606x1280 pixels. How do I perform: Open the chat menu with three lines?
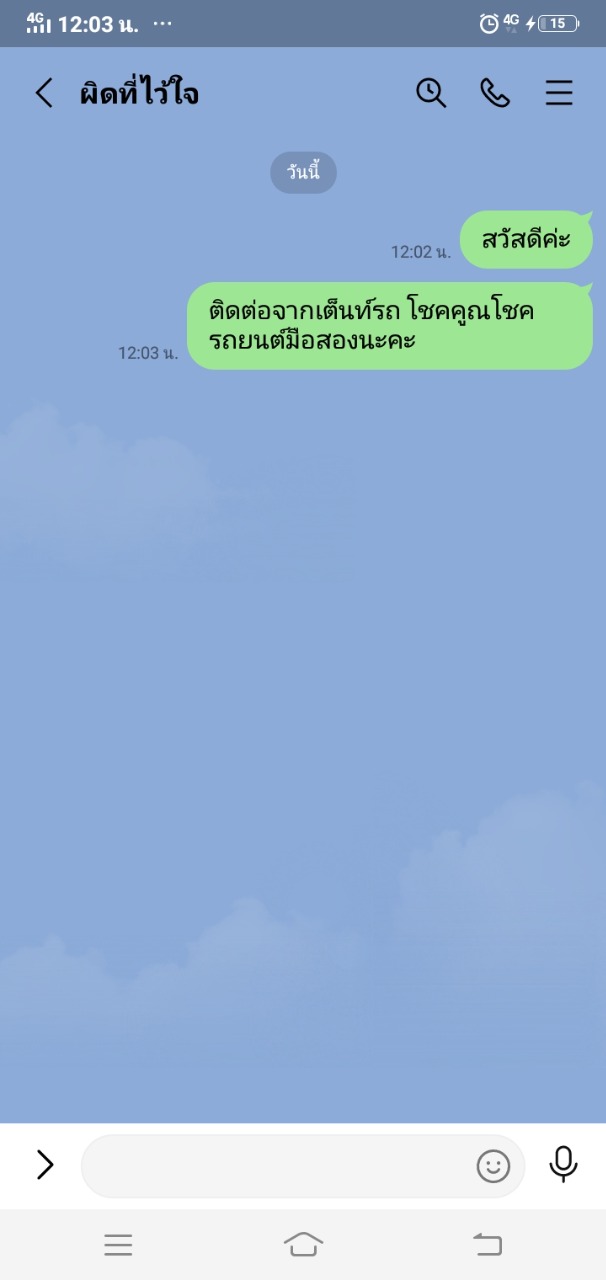(x=559, y=93)
